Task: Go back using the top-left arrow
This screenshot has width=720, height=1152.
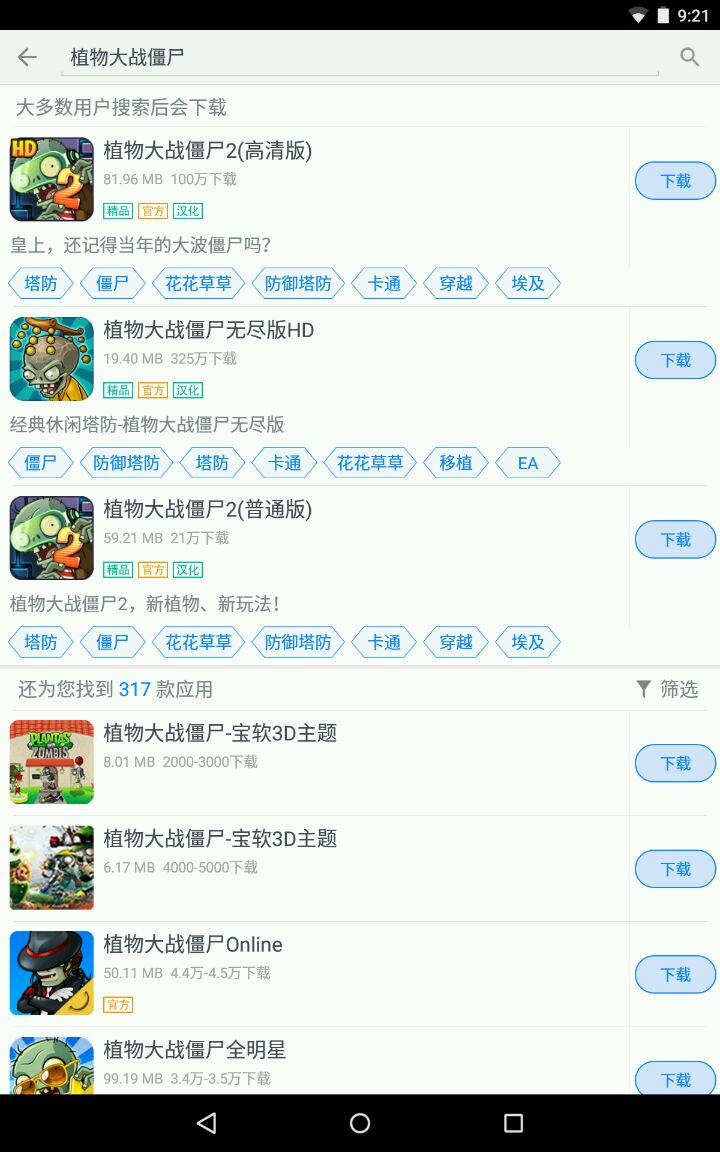Action: click(27, 57)
